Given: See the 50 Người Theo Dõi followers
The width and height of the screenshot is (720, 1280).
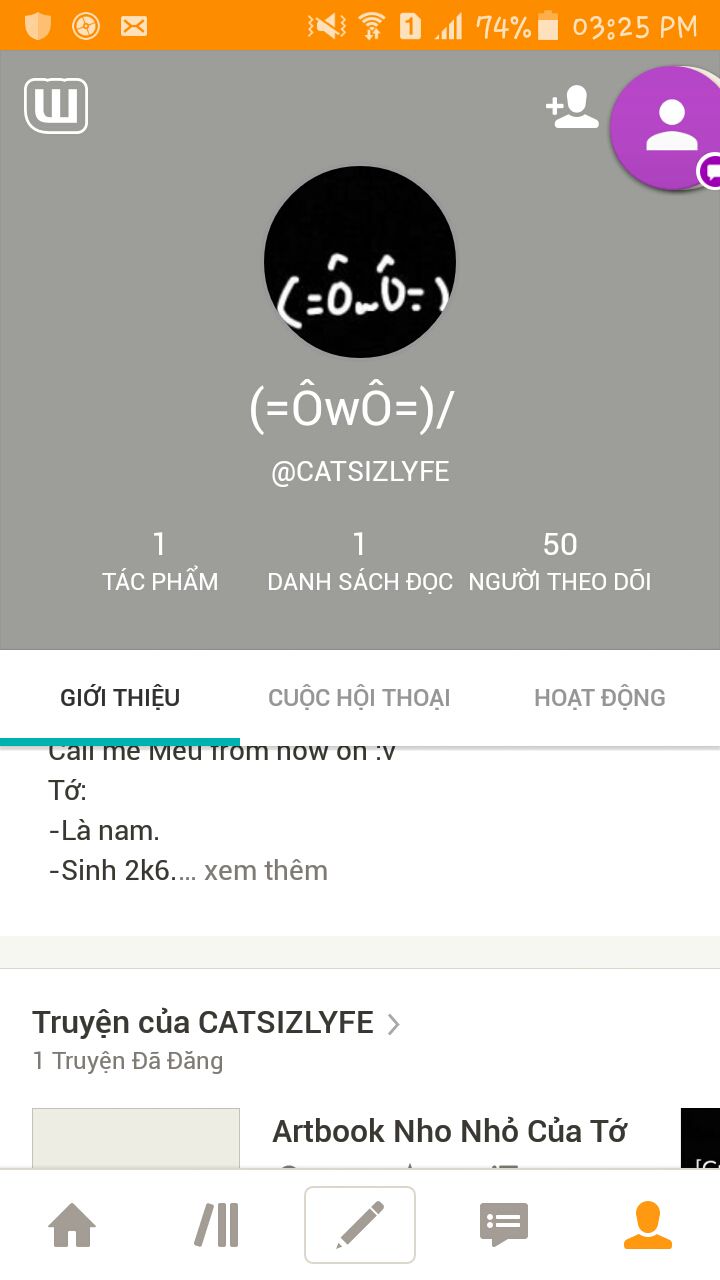Looking at the screenshot, I should (560, 561).
